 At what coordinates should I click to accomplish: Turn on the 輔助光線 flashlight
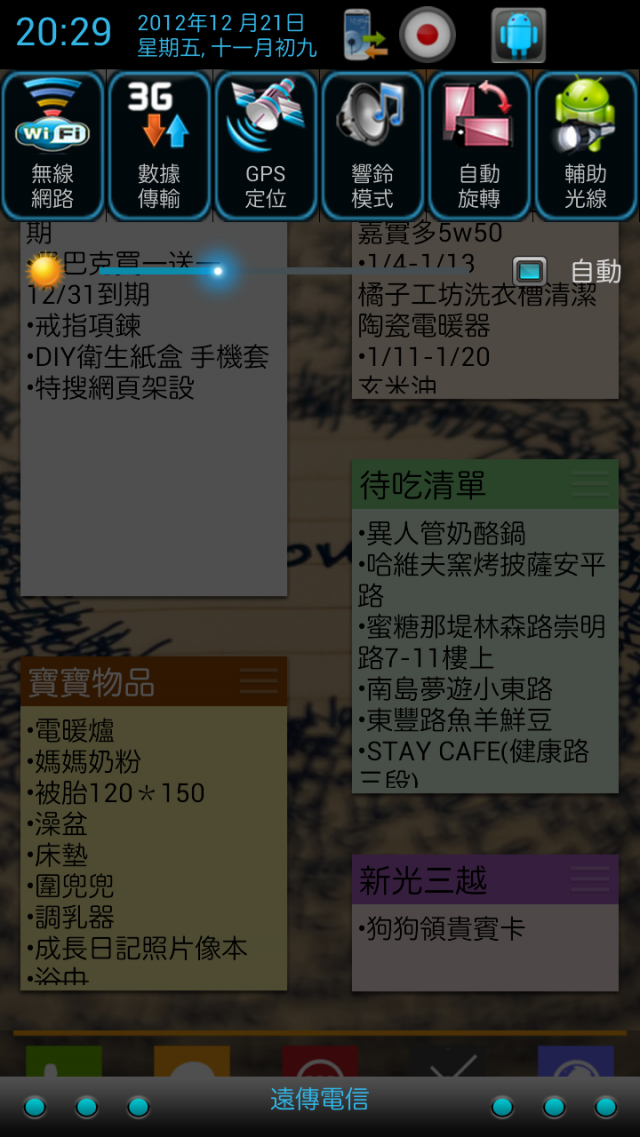pyautogui.click(x=586, y=145)
